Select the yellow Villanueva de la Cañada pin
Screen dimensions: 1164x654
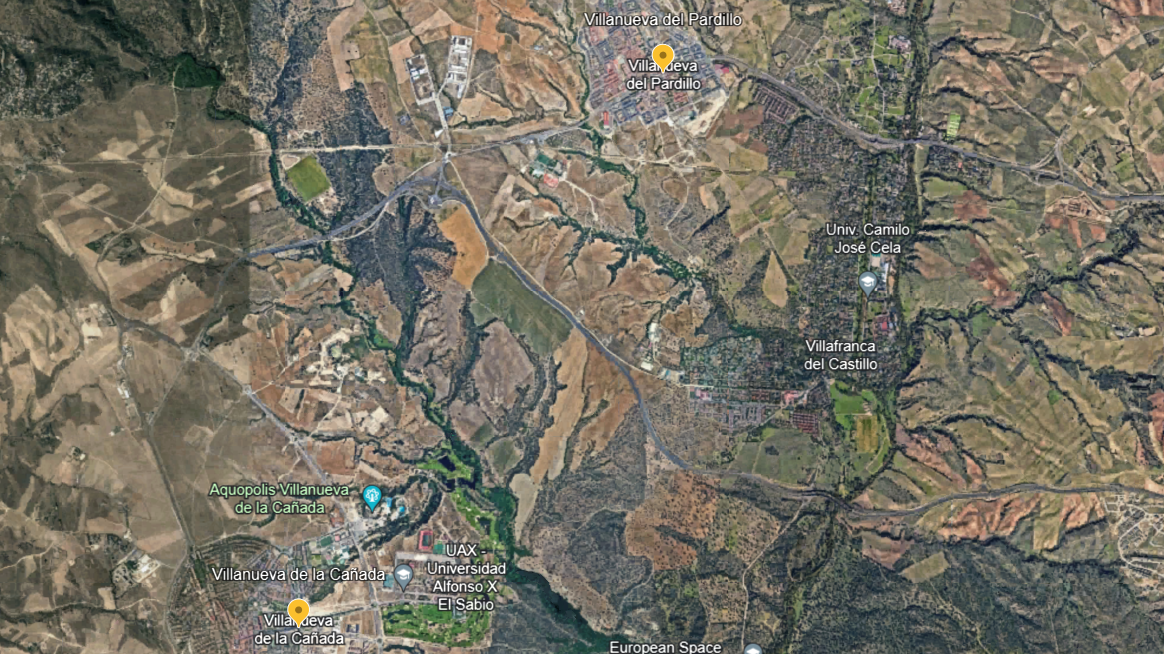(298, 610)
